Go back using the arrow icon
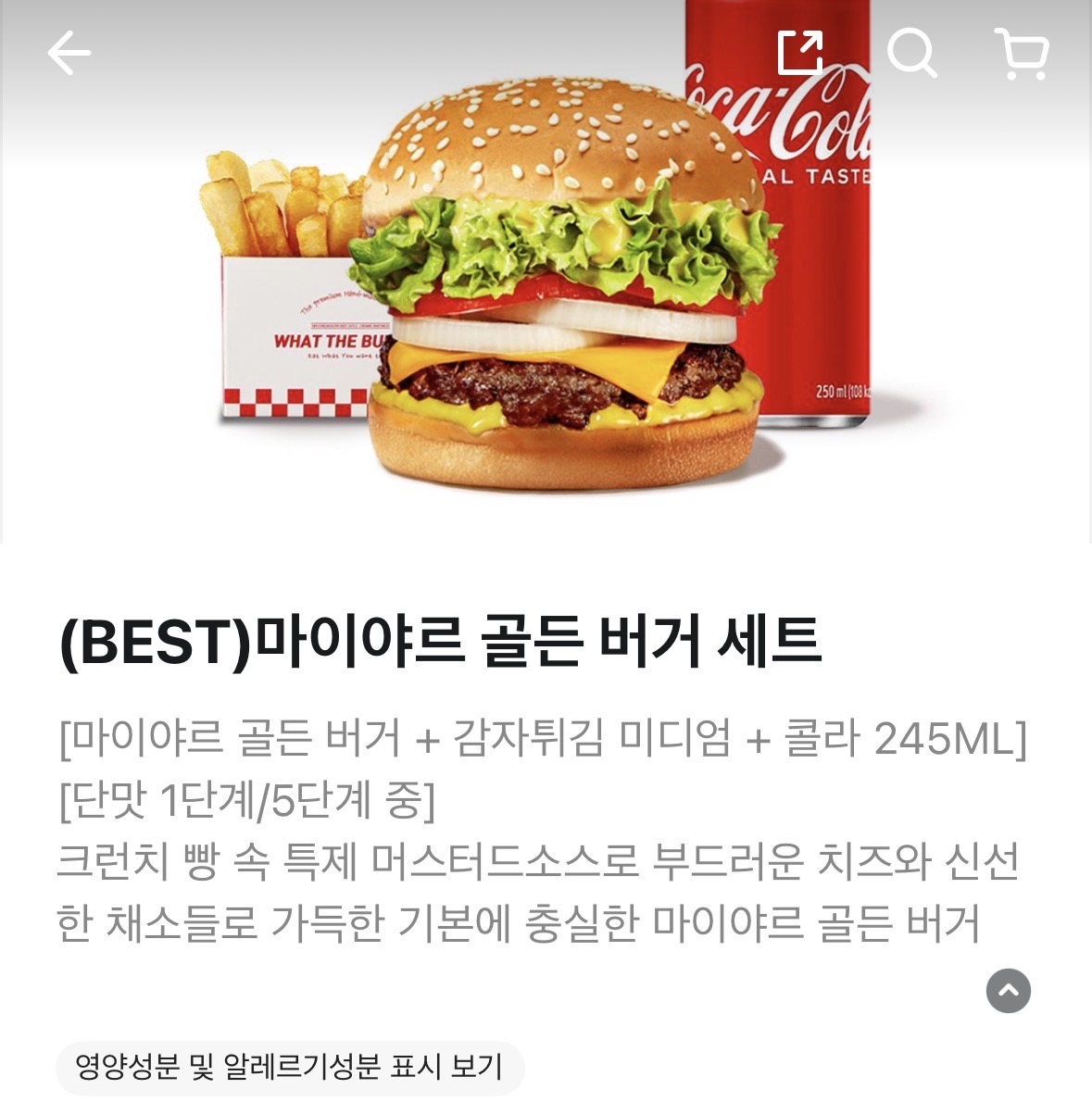This screenshot has height=1114, width=1092. click(x=69, y=52)
